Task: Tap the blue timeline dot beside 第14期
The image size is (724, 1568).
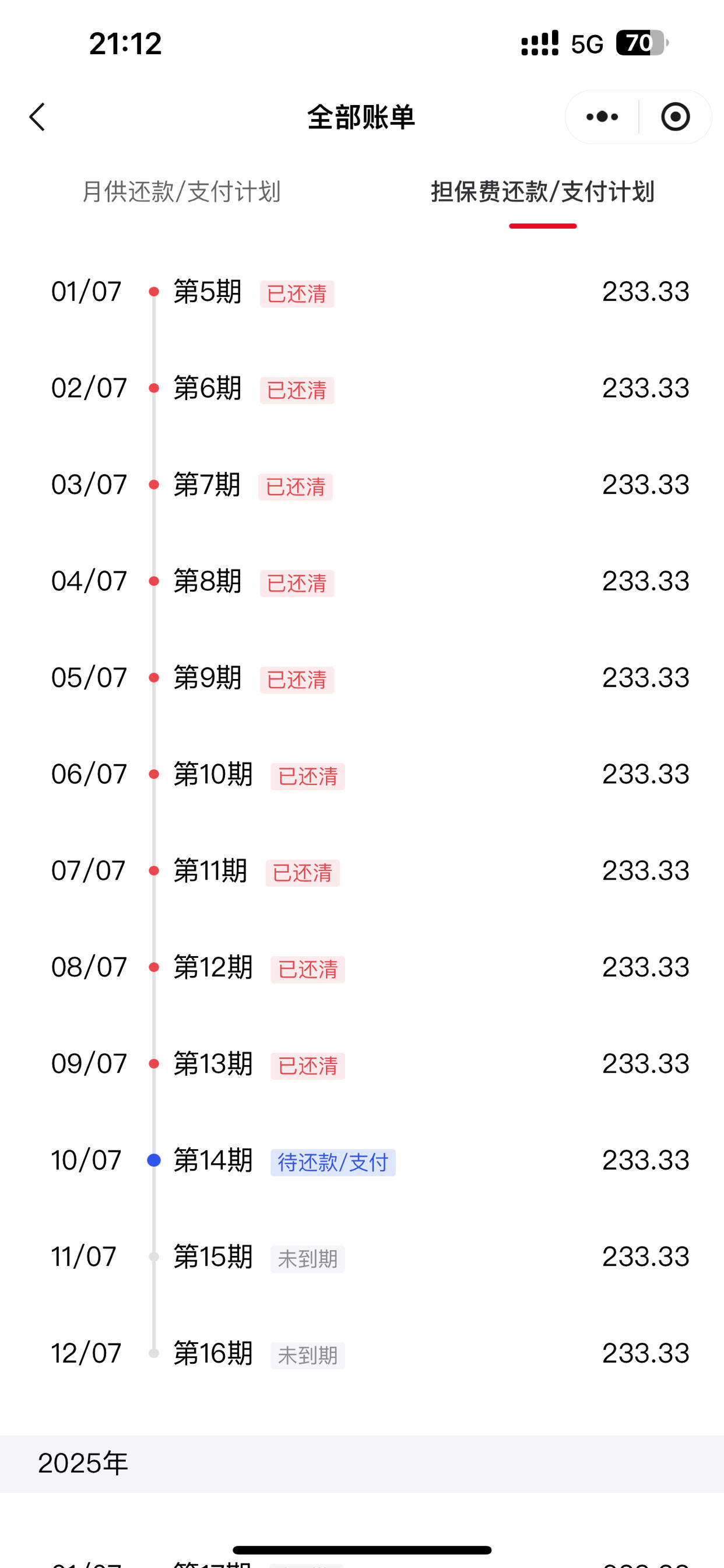Action: [153, 1160]
